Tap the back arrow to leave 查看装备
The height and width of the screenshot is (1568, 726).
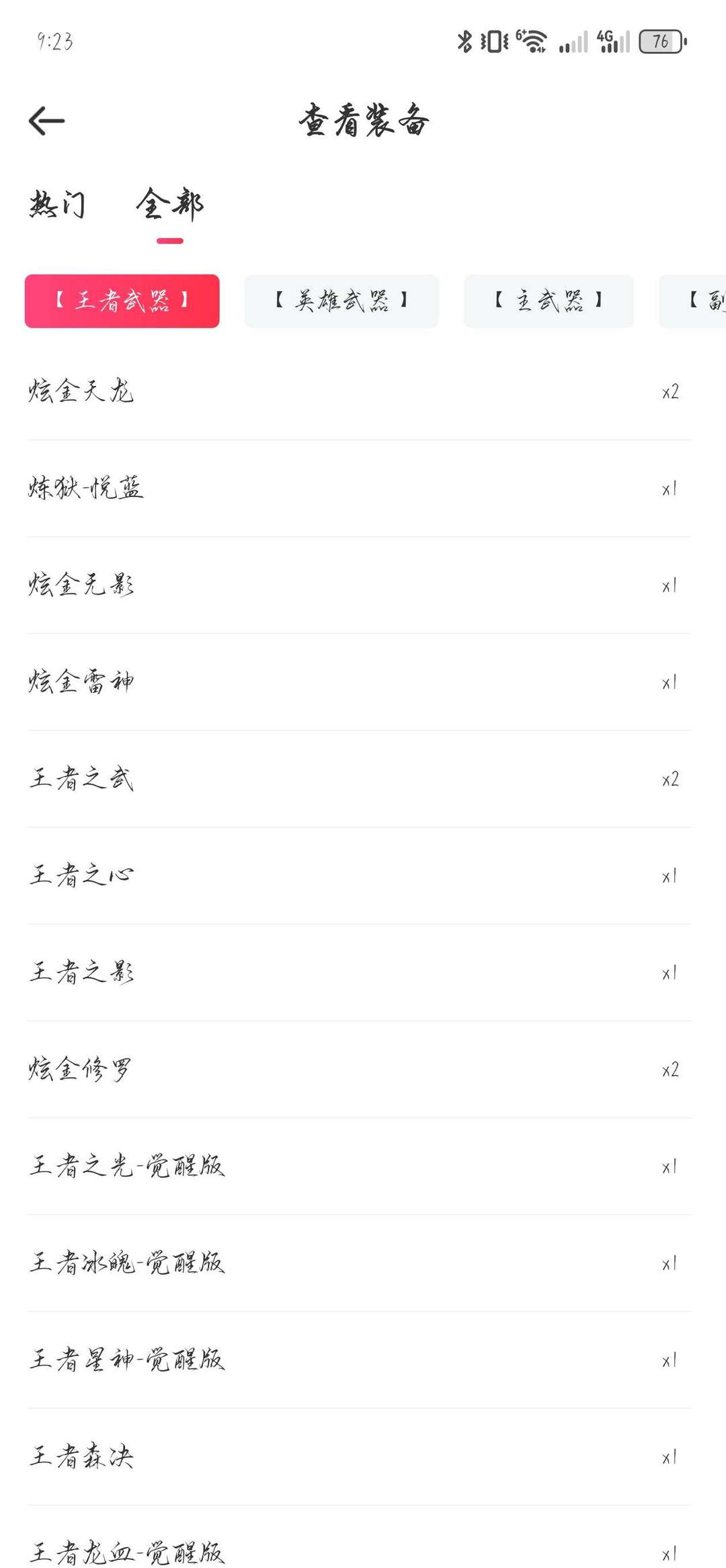46,120
